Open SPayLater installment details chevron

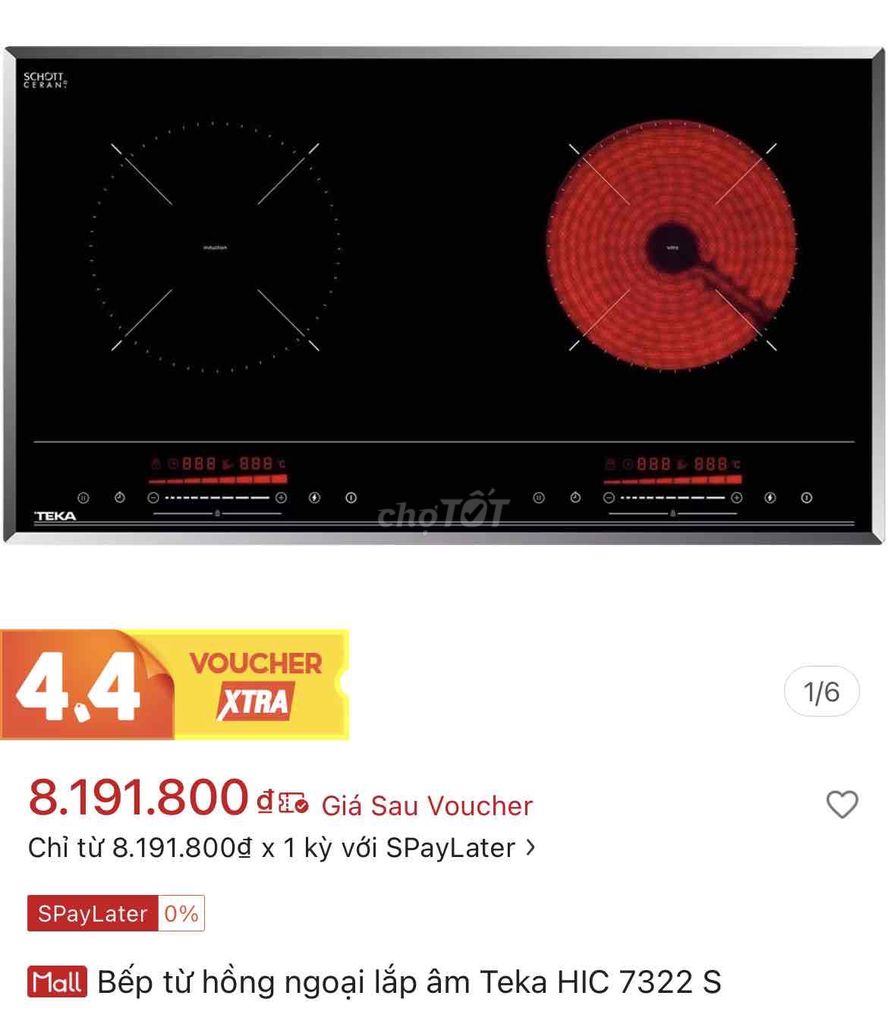531,848
